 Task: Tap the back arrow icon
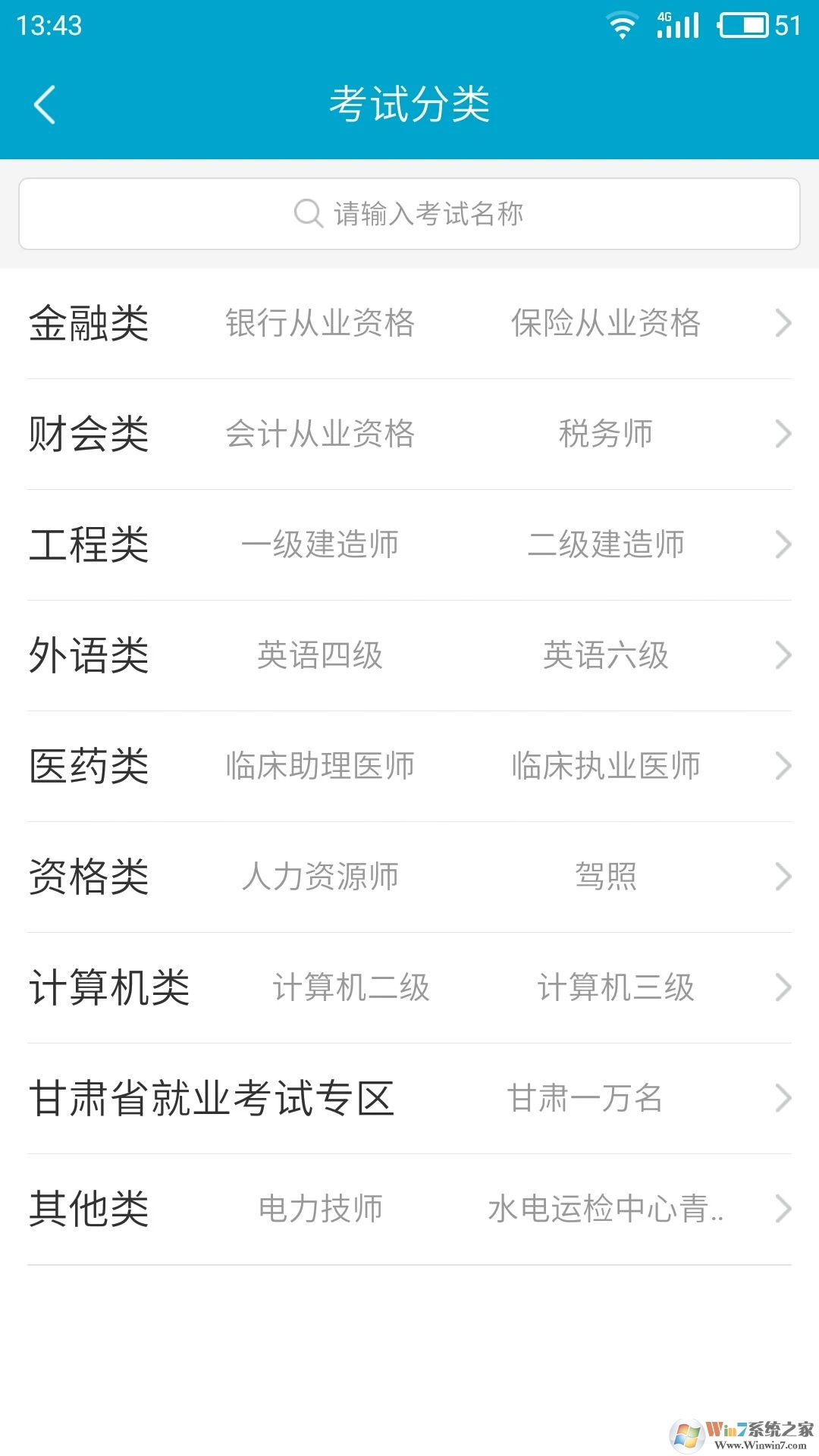43,104
